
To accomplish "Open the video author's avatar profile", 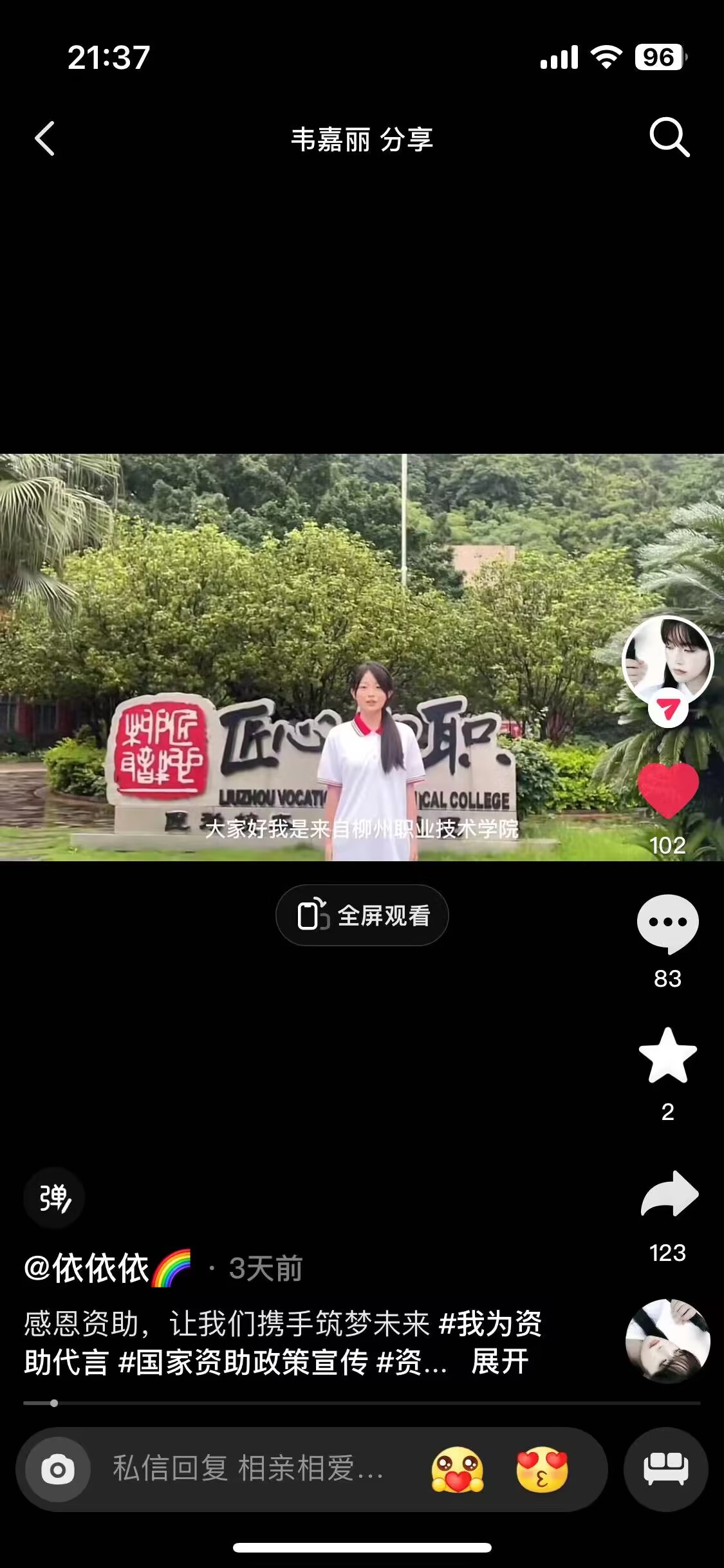I will pyautogui.click(x=667, y=661).
